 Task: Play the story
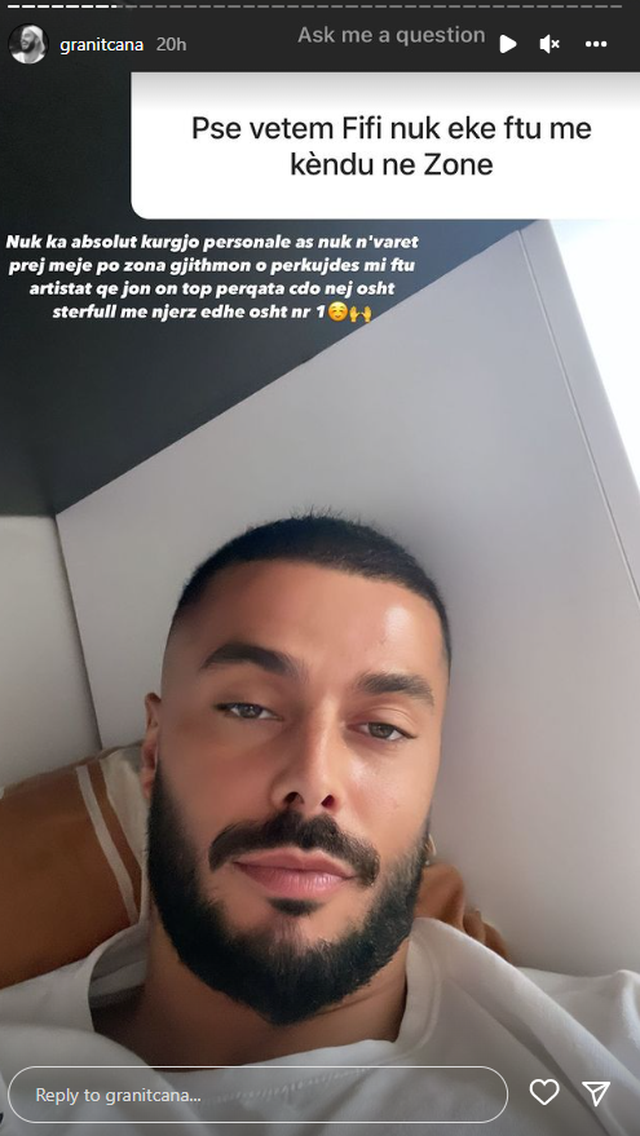click(x=508, y=44)
